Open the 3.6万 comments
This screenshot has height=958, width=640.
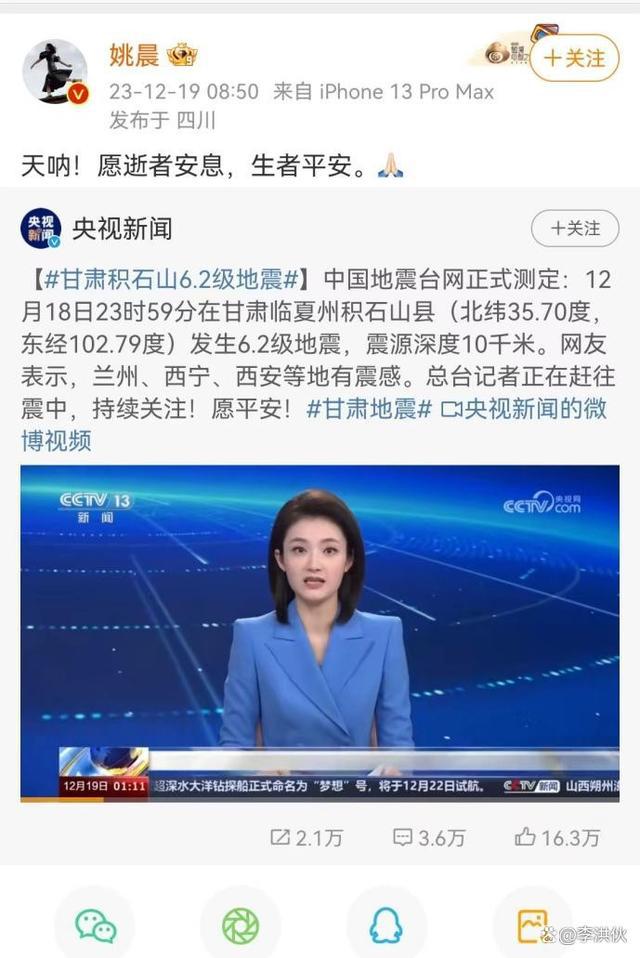(428, 838)
